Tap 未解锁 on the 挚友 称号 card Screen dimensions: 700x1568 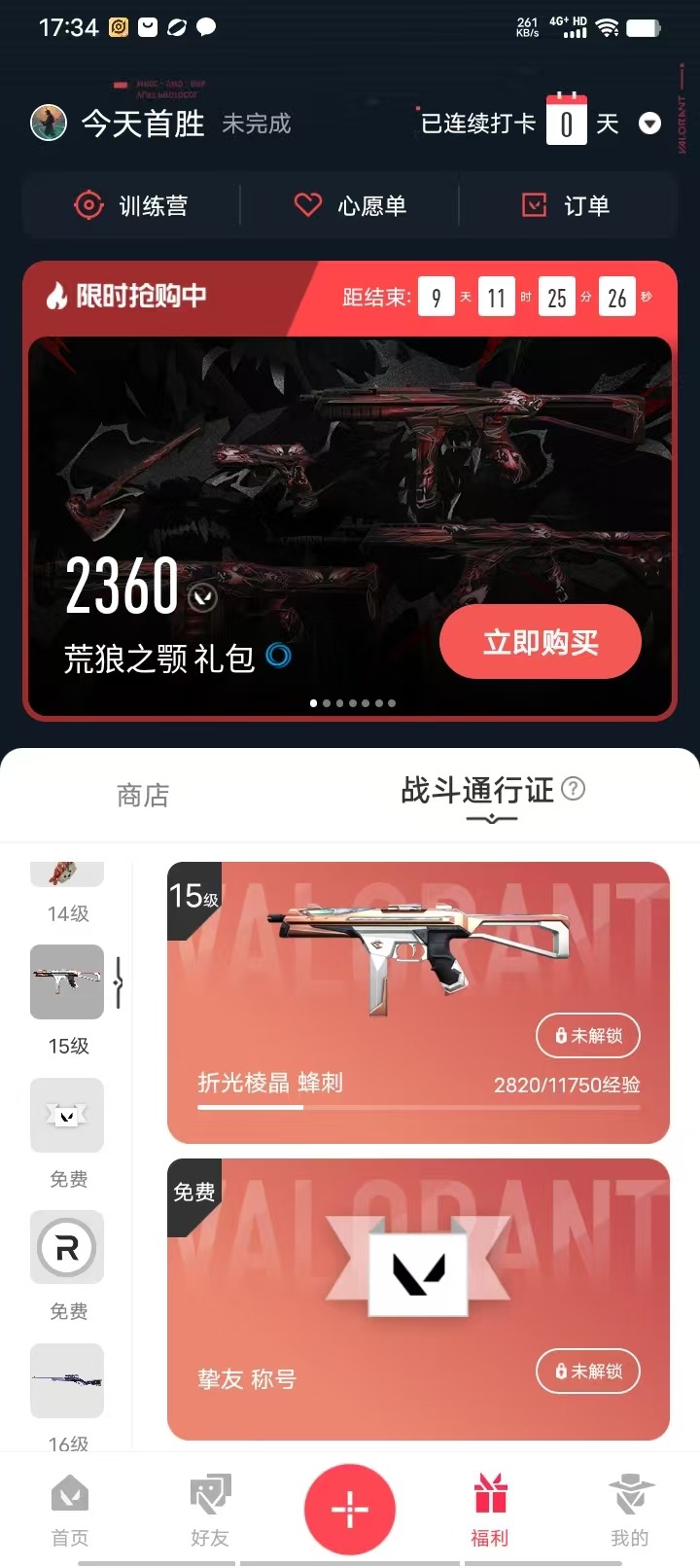587,1371
